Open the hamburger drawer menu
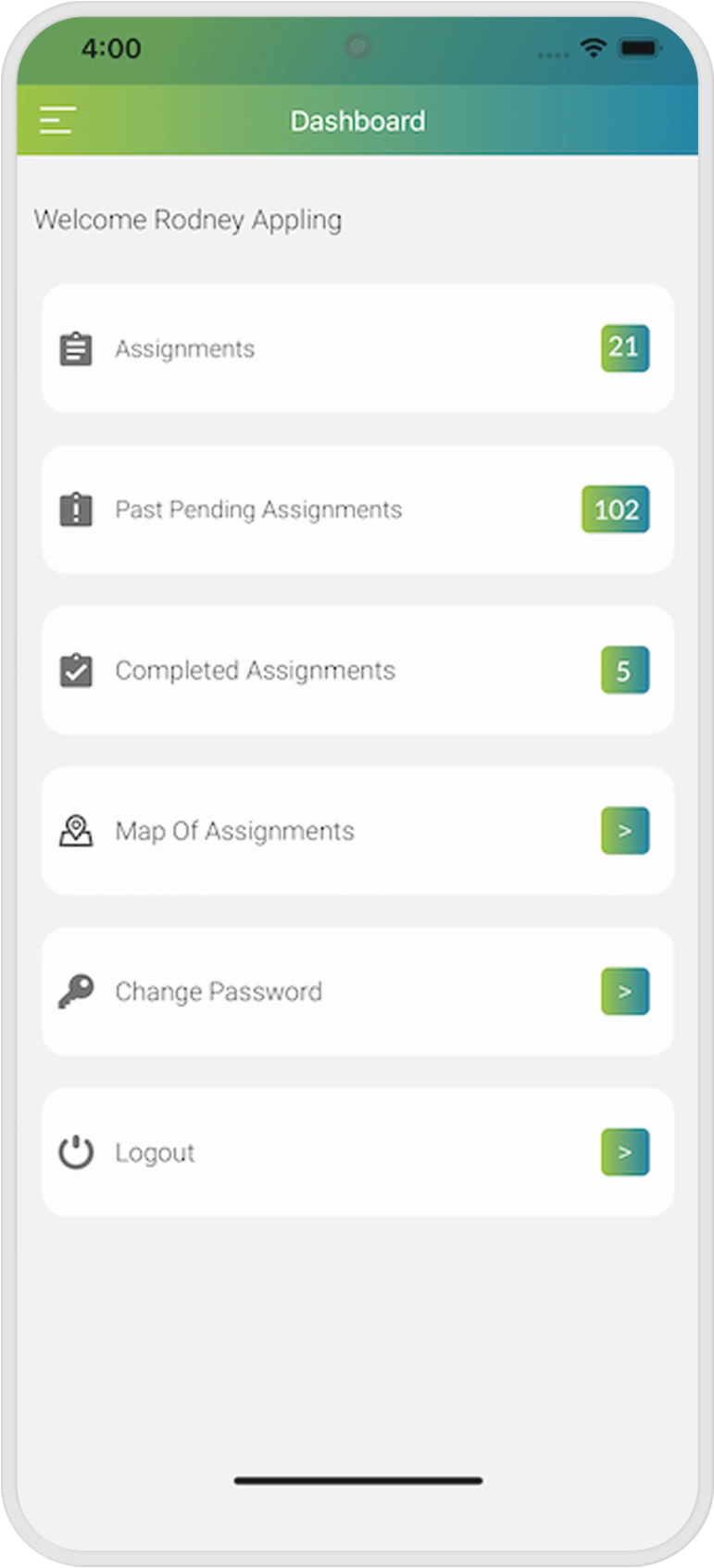The height and width of the screenshot is (1568, 714). pos(56,120)
